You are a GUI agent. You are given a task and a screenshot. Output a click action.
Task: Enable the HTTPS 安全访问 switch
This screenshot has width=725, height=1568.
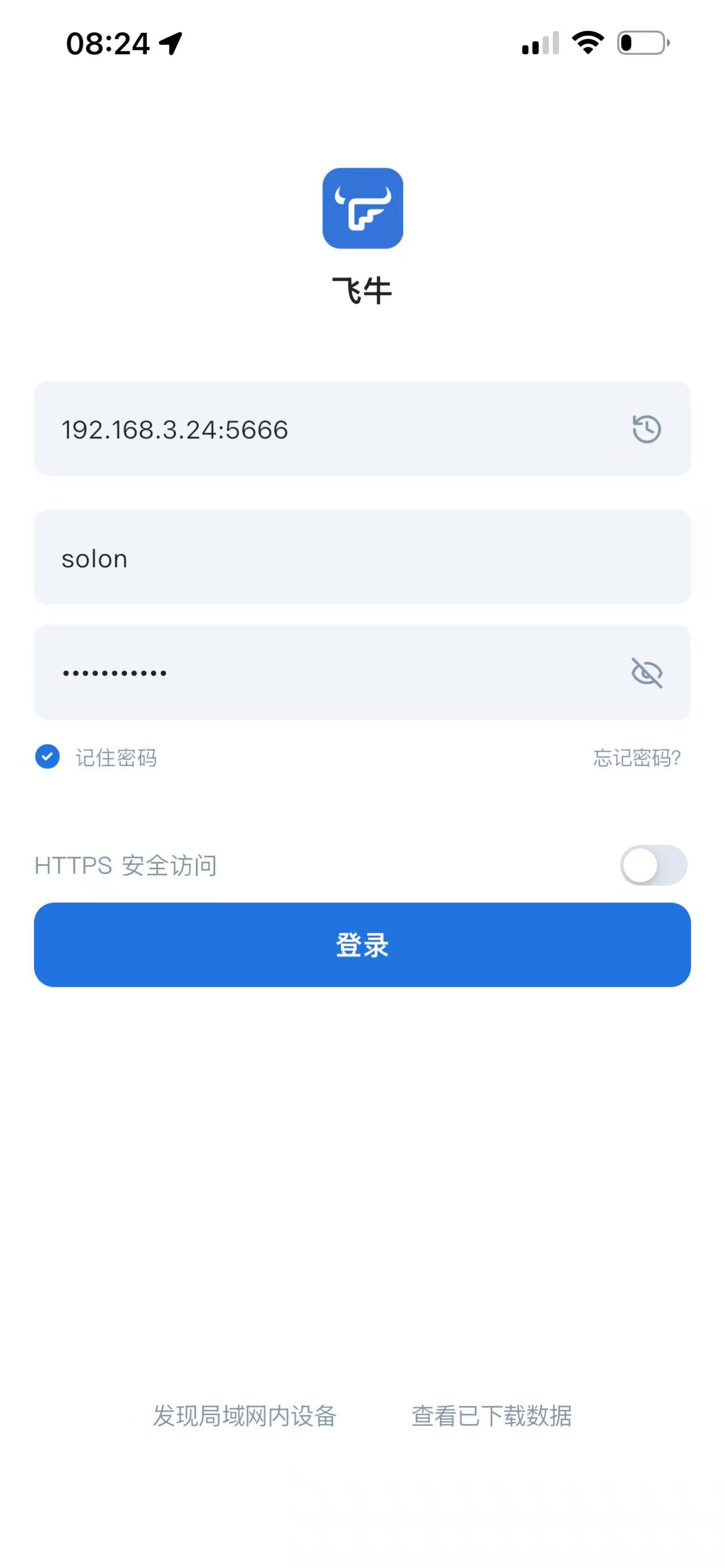coord(653,865)
